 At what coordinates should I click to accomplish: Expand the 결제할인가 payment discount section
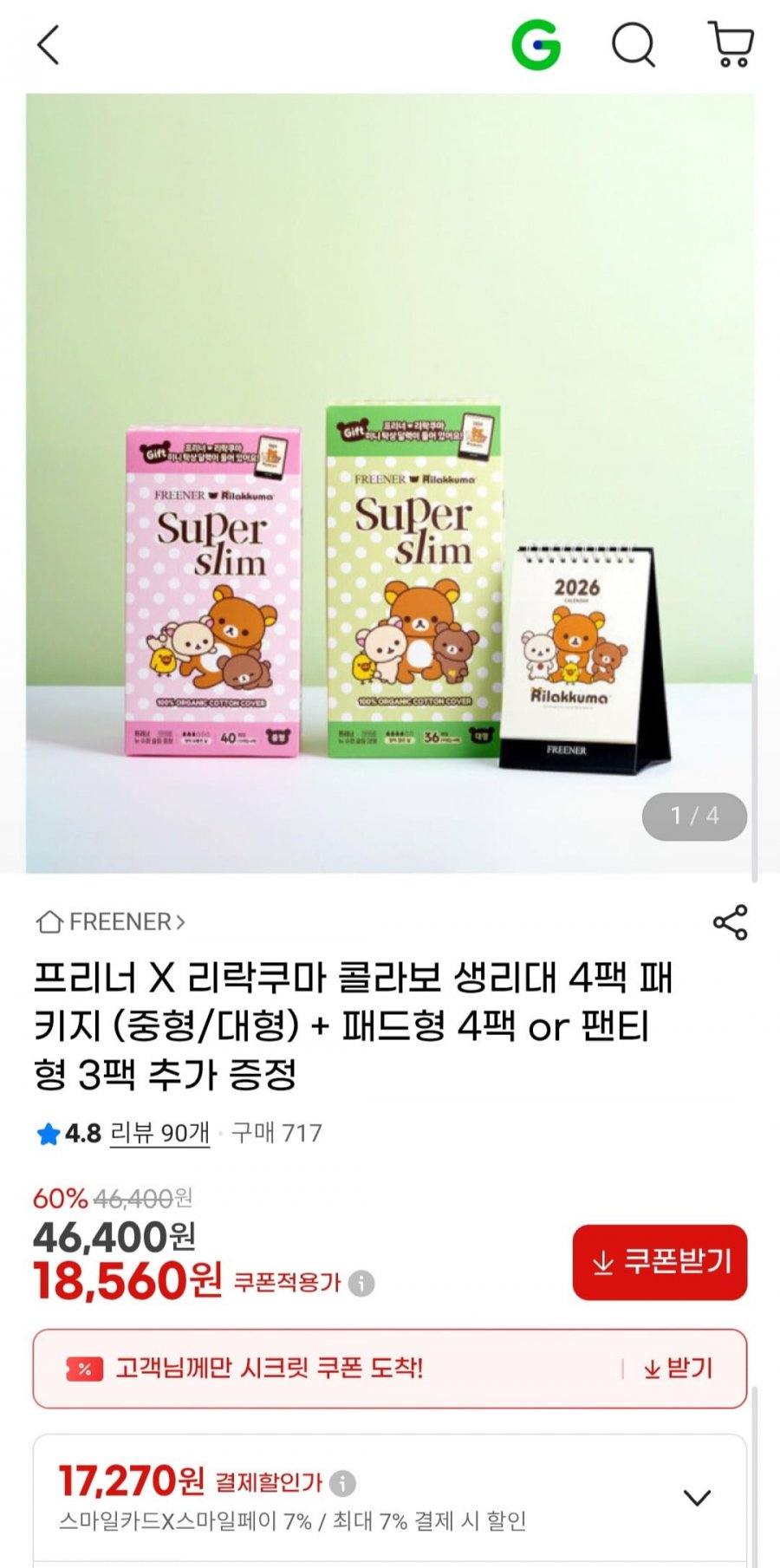pyautogui.click(x=697, y=1498)
